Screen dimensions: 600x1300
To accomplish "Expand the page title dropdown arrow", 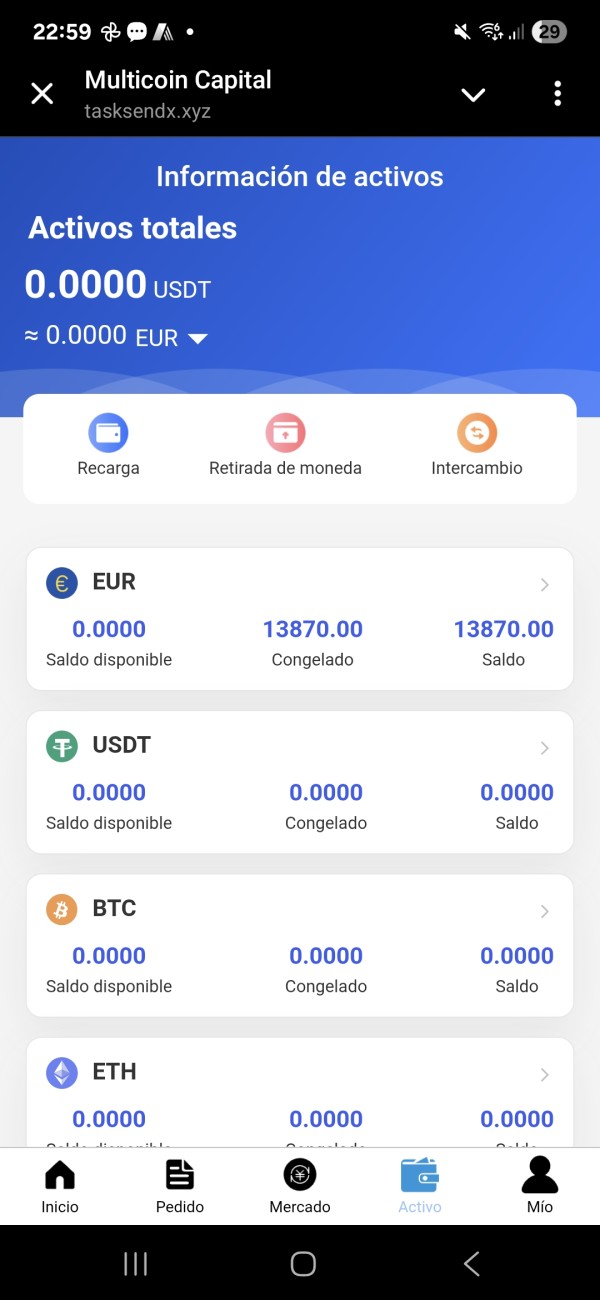I will (x=473, y=95).
